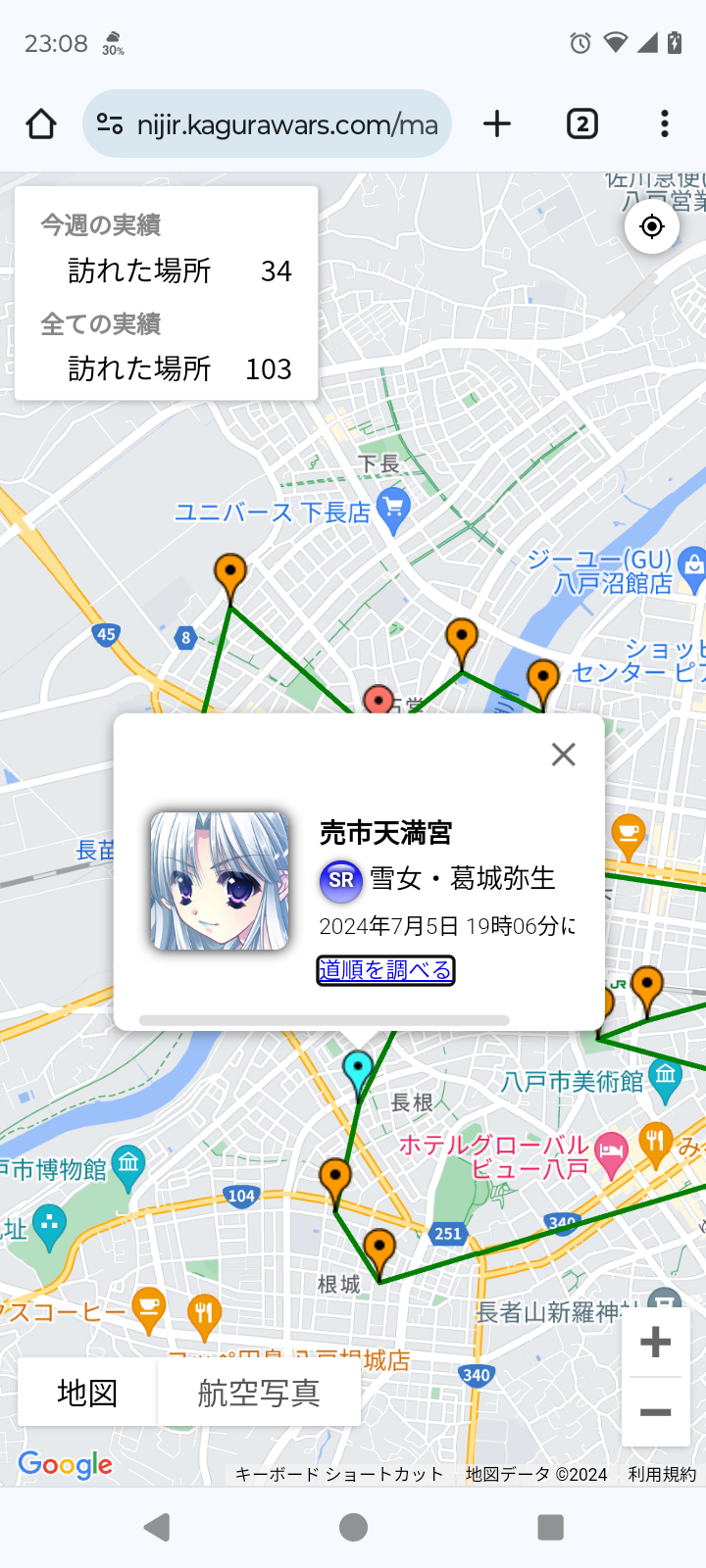Open the 利用規約 terms link

point(662,1474)
